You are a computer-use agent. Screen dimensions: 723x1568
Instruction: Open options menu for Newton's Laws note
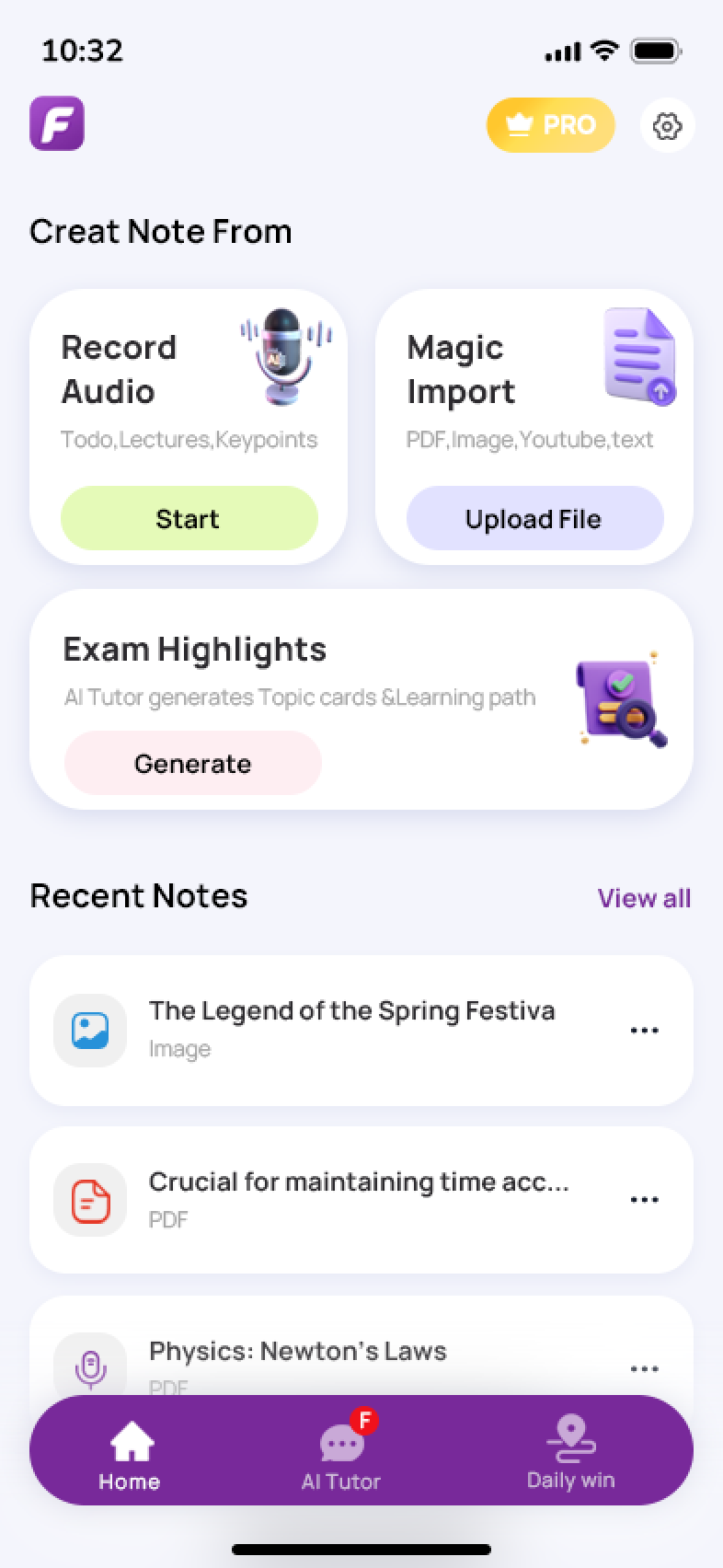pos(644,1368)
